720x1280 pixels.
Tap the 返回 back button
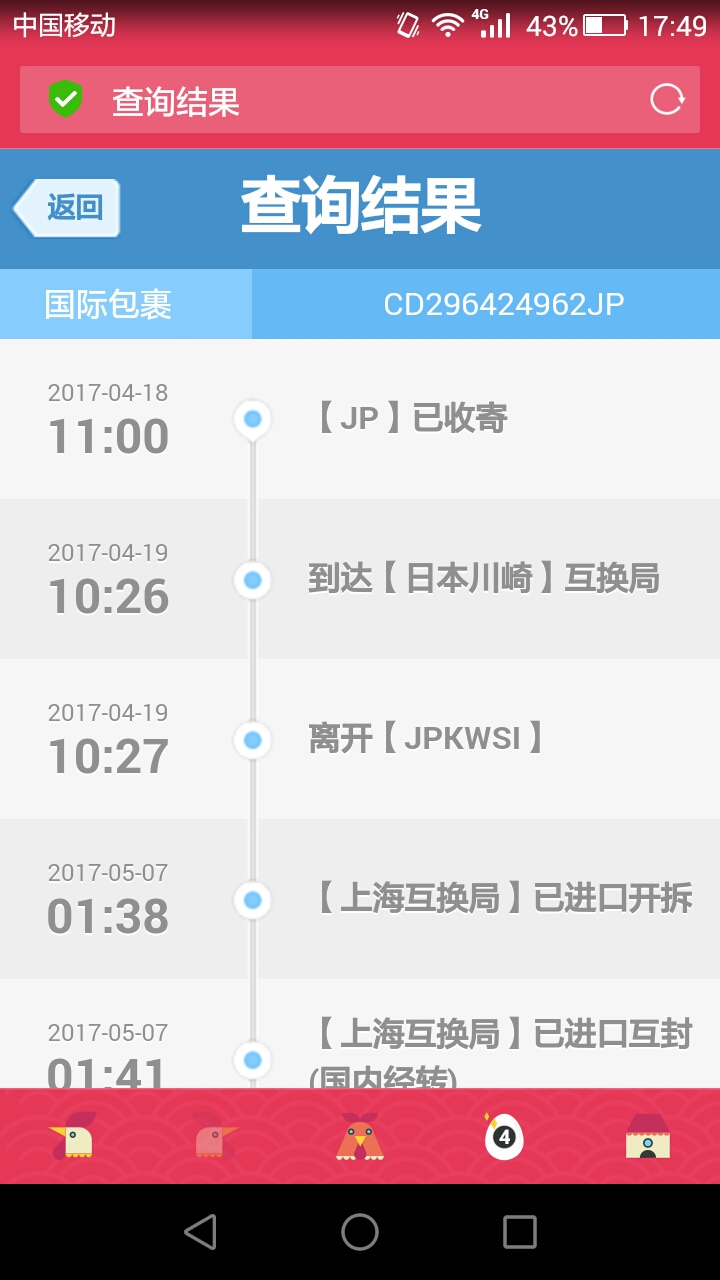pos(67,208)
